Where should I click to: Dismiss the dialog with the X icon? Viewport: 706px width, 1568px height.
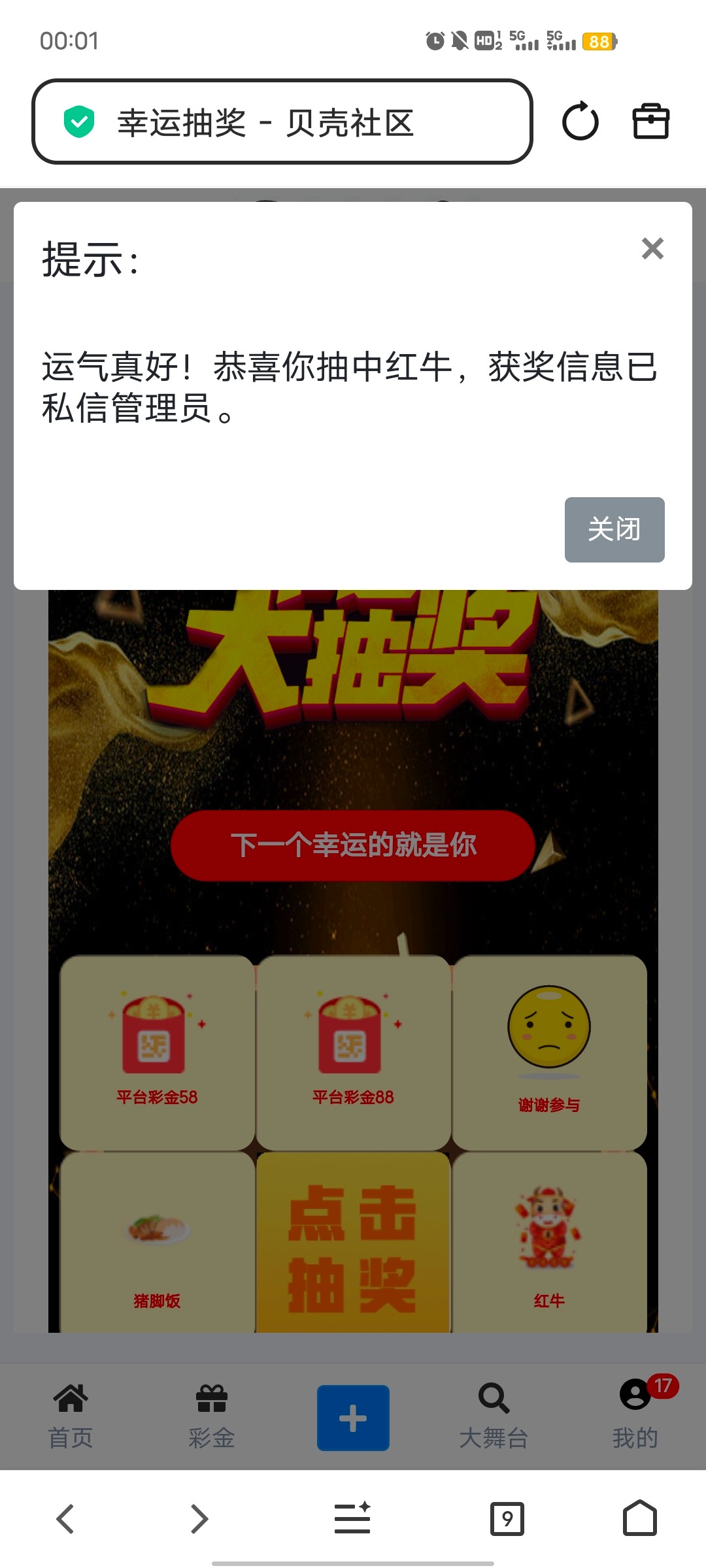tap(652, 249)
